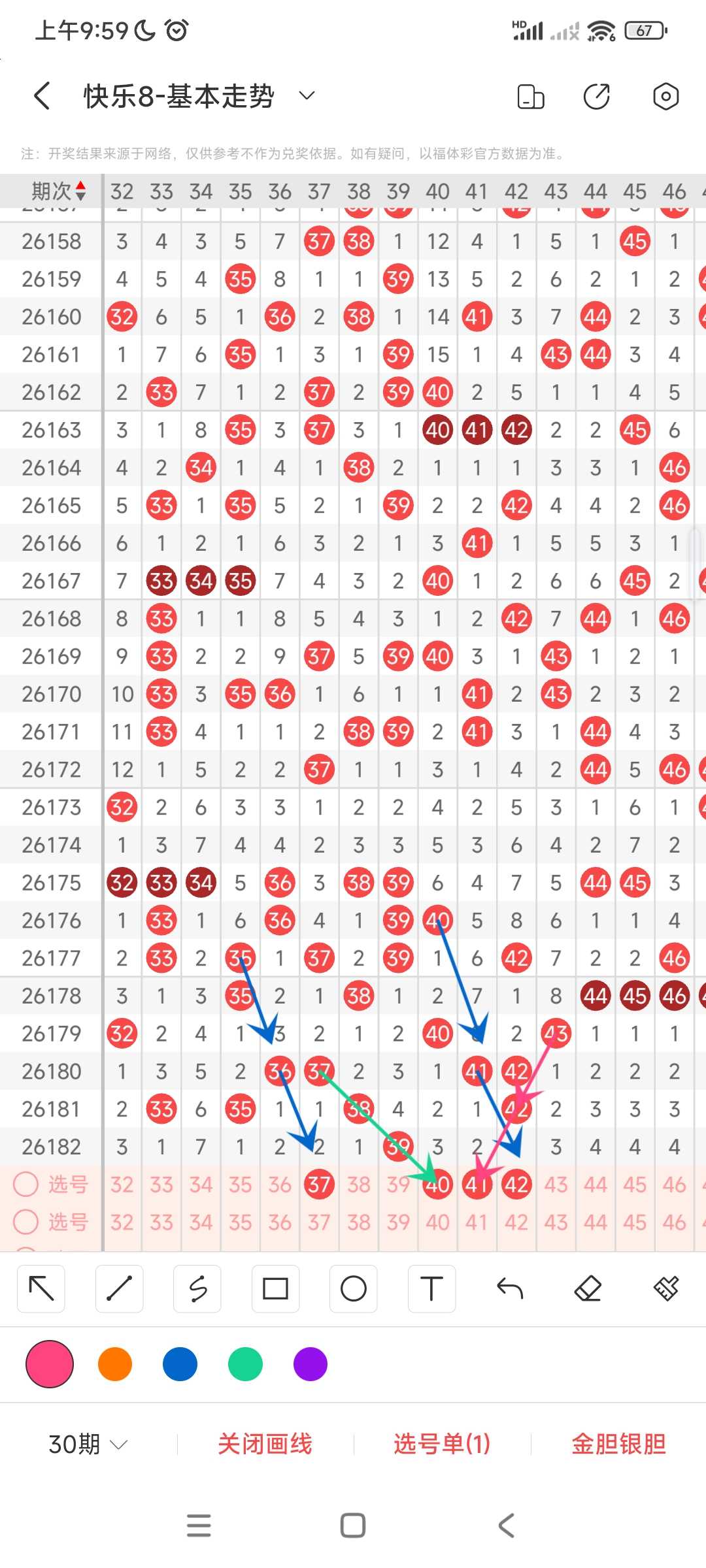Image resolution: width=706 pixels, height=1568 pixels.
Task: Select the straight line drawing tool
Action: (119, 1288)
